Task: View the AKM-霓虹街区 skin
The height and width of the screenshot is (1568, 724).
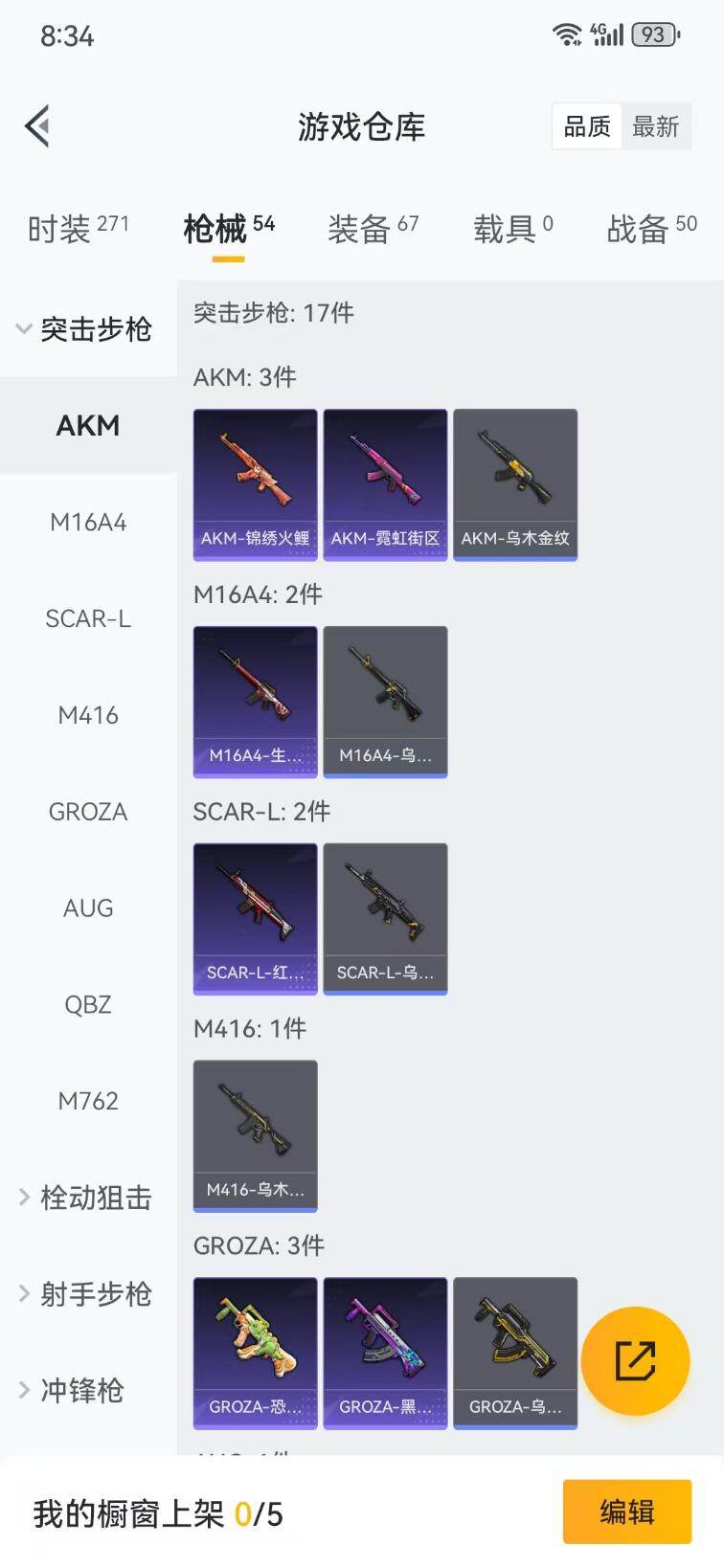Action: 385,483
